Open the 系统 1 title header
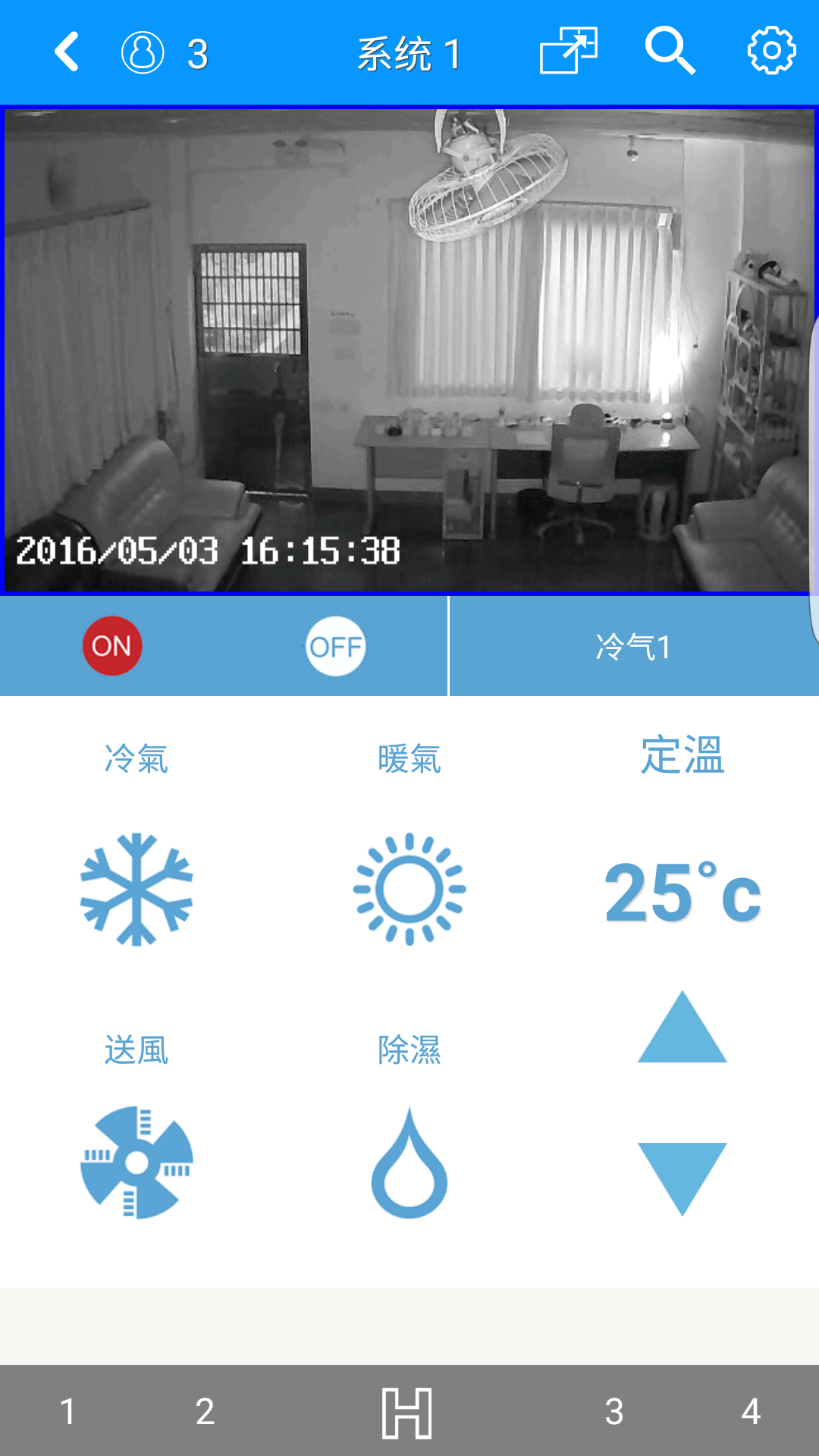The image size is (819, 1456). 409,53
